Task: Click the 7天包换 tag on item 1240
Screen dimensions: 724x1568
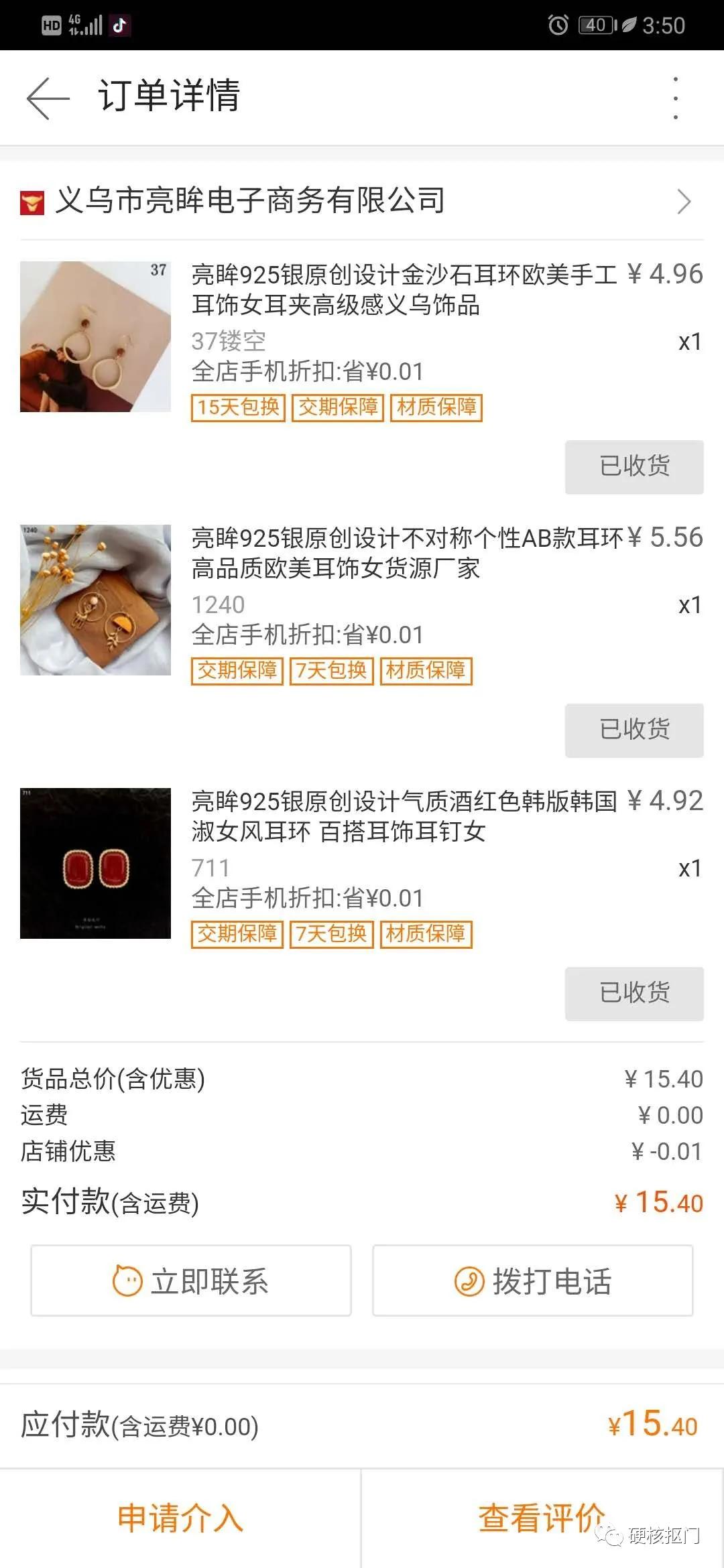Action: tap(333, 671)
